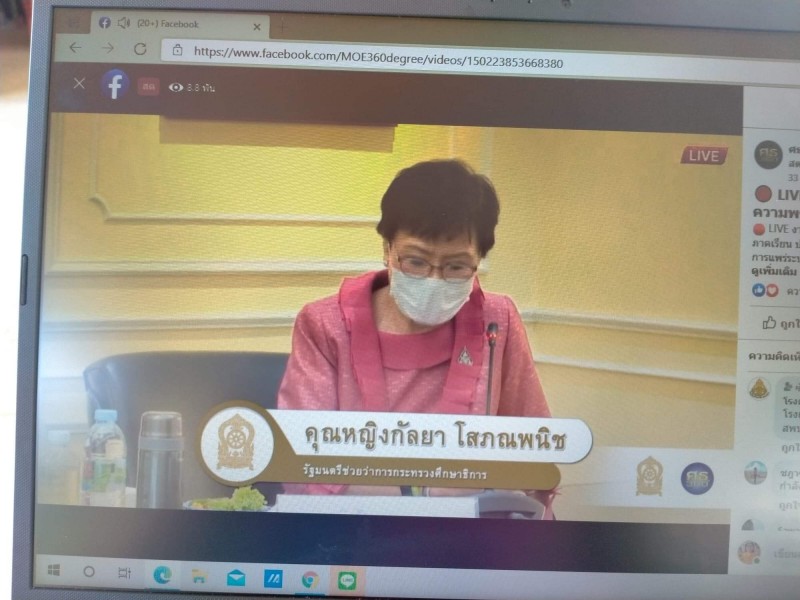The image size is (800, 600).
Task: Open the Windows Start menu
Action: [x=54, y=570]
